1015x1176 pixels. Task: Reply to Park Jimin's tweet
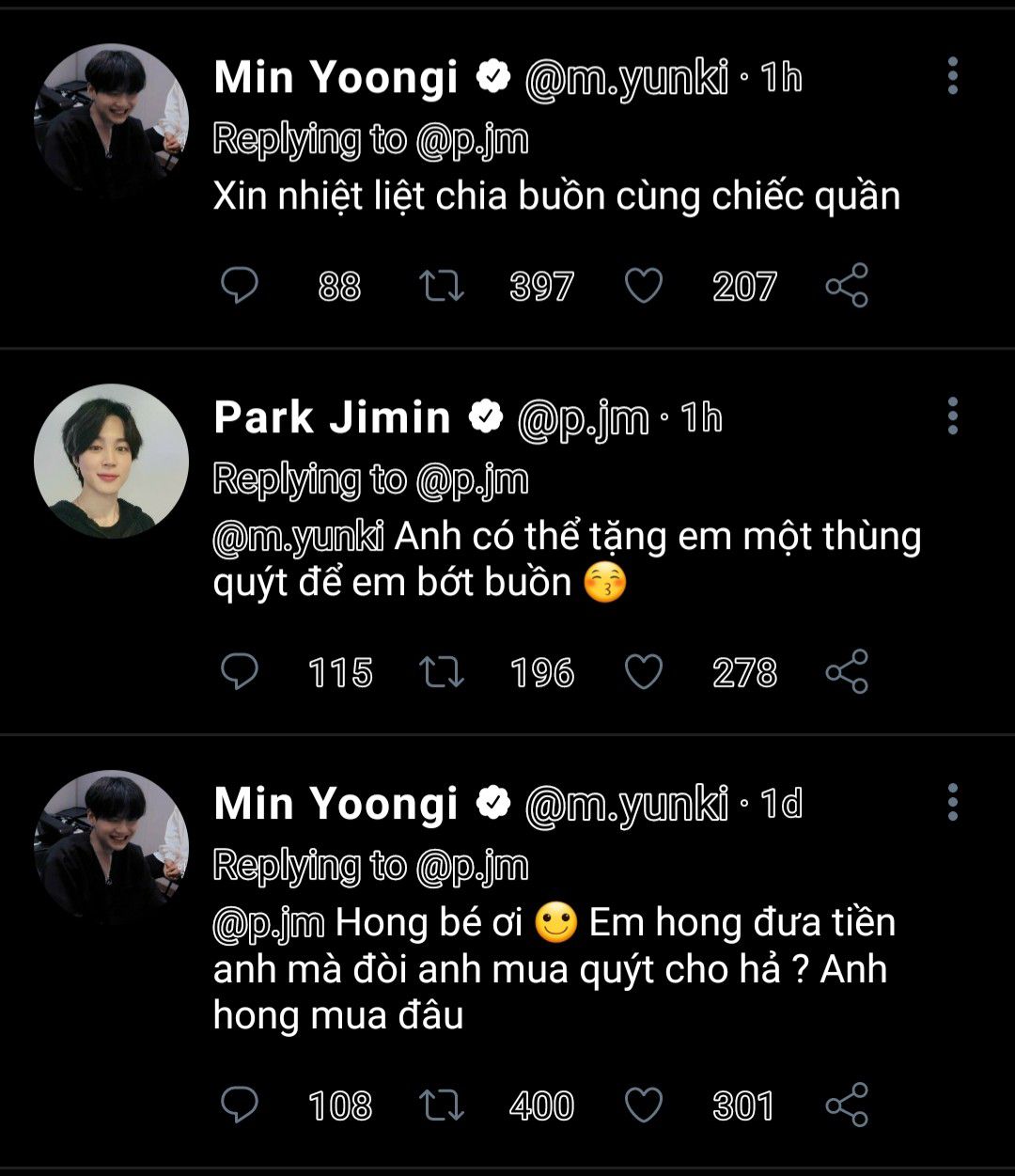[239, 671]
